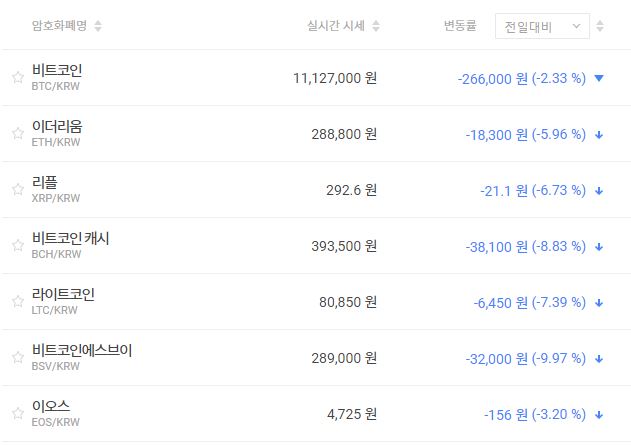Mark 이오스 as favorite
This screenshot has width=631, height=445.
17,413
